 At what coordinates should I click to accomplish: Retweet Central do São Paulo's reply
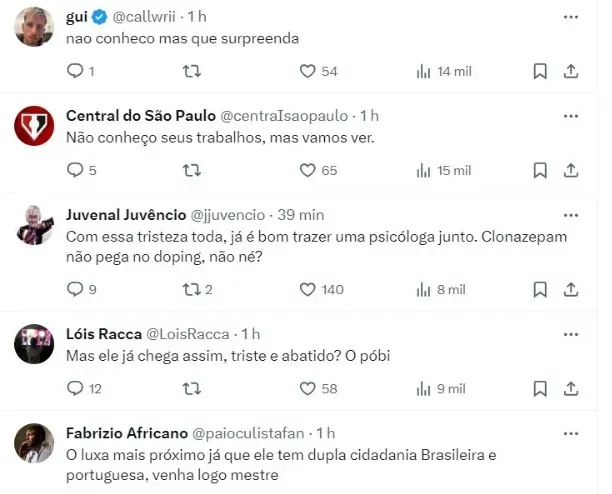(x=193, y=170)
